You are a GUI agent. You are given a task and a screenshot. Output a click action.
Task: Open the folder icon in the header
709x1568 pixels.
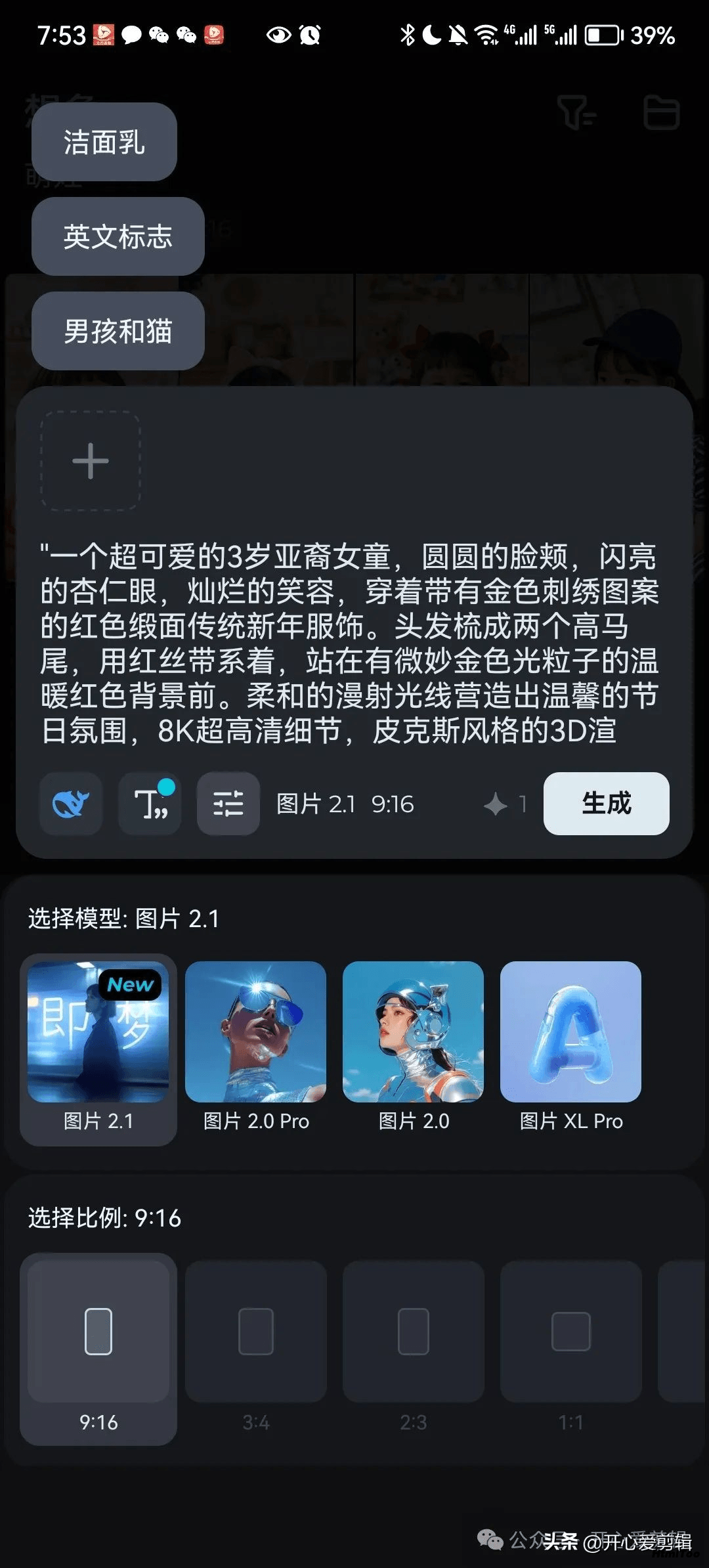tap(661, 112)
